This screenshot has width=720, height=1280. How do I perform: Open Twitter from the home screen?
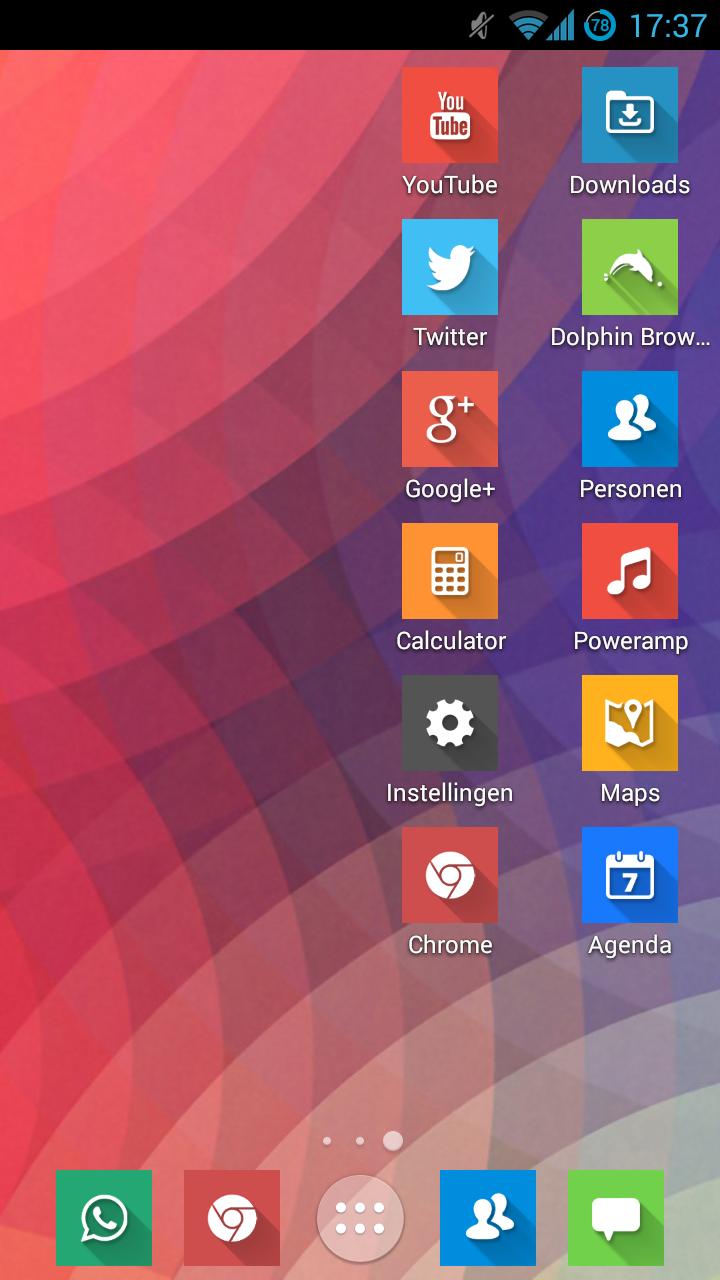point(450,268)
